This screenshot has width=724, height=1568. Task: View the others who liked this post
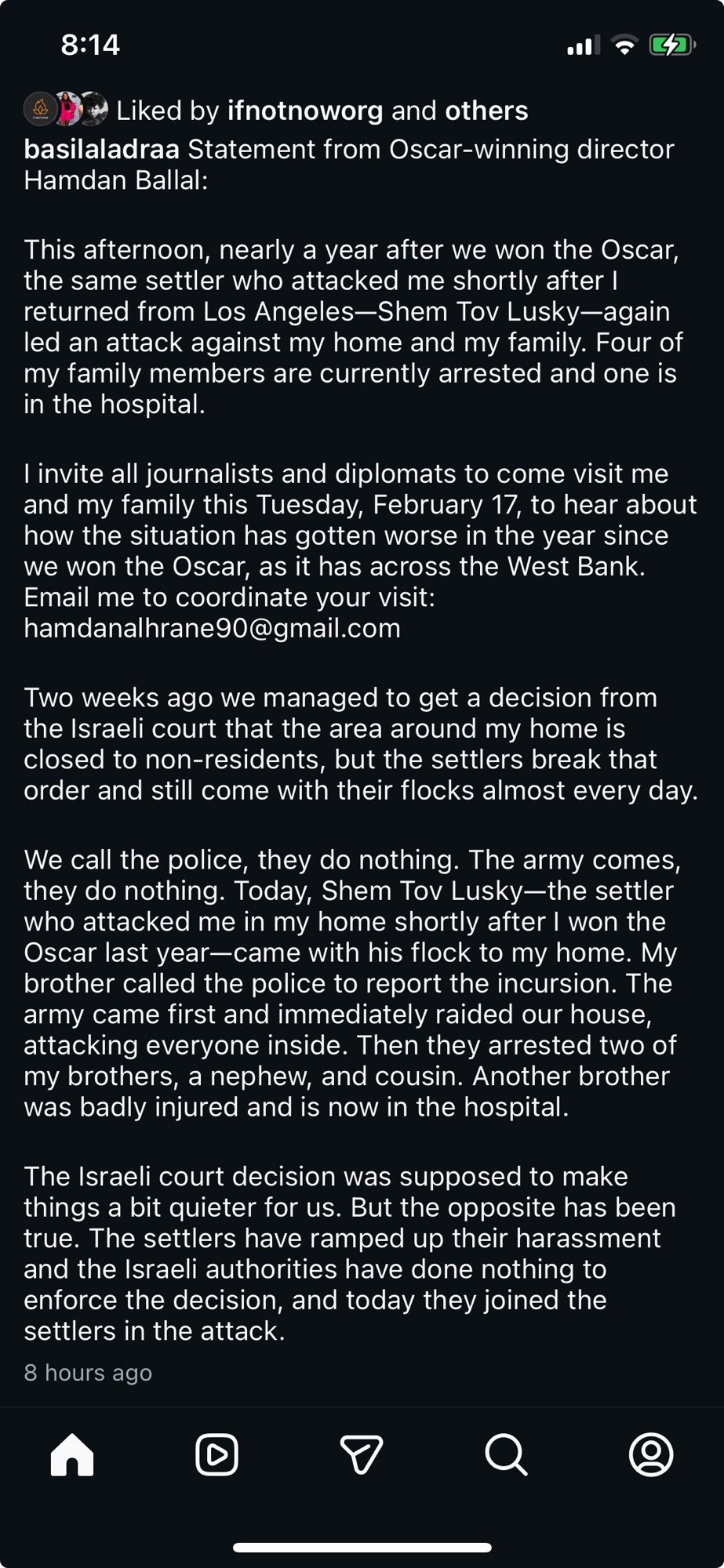(x=486, y=111)
